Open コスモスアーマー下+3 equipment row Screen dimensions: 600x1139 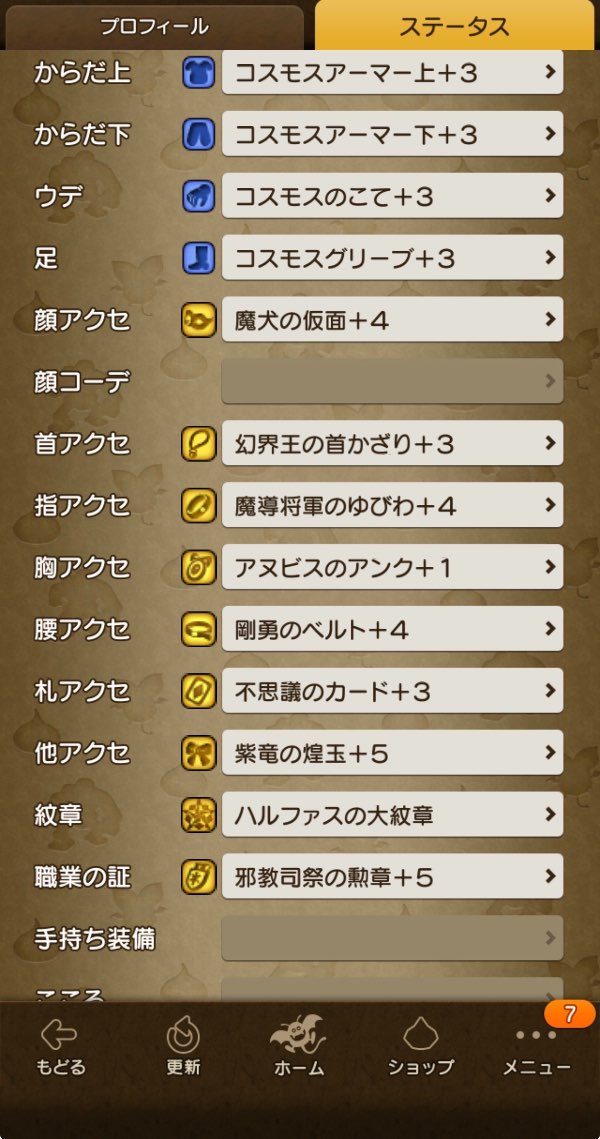click(392, 134)
